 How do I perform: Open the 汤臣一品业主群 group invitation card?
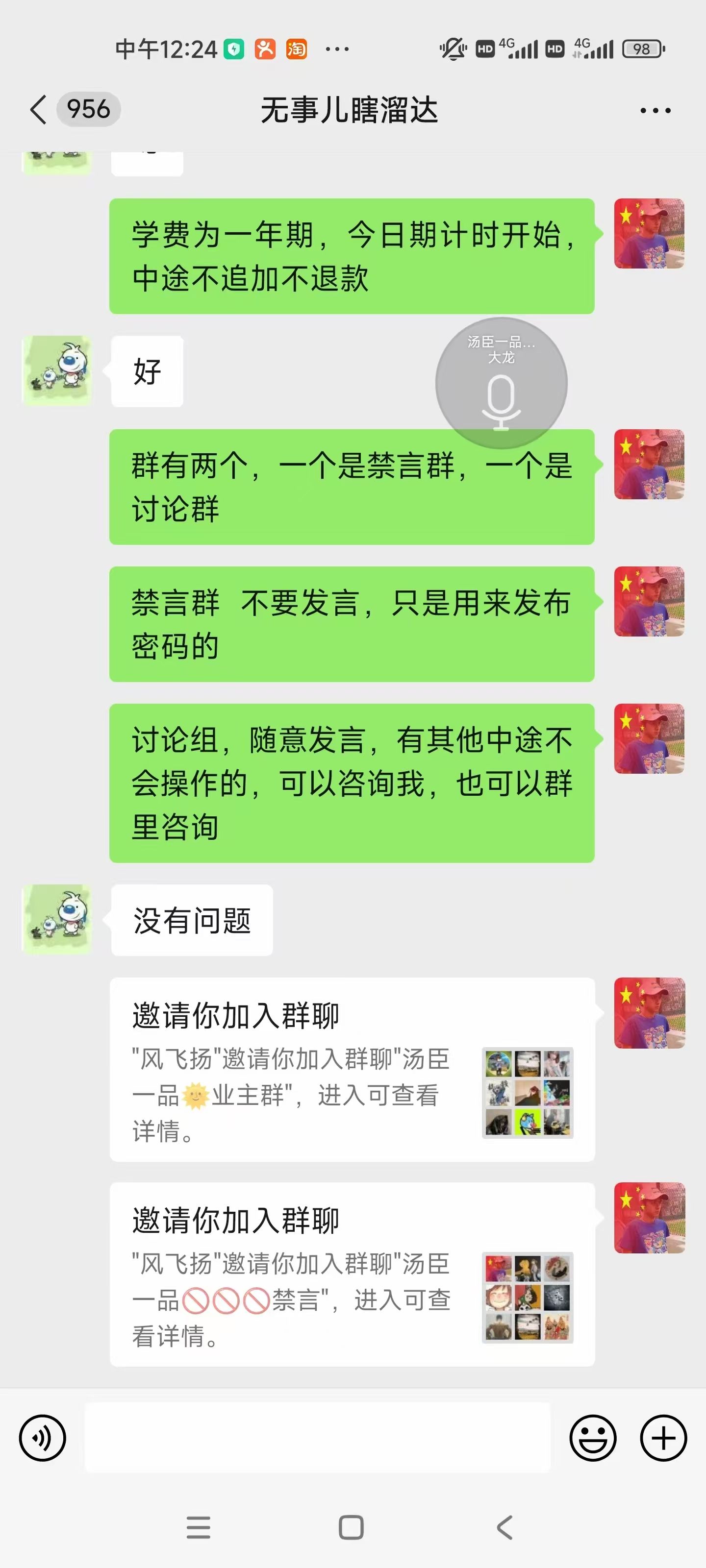[x=352, y=1070]
